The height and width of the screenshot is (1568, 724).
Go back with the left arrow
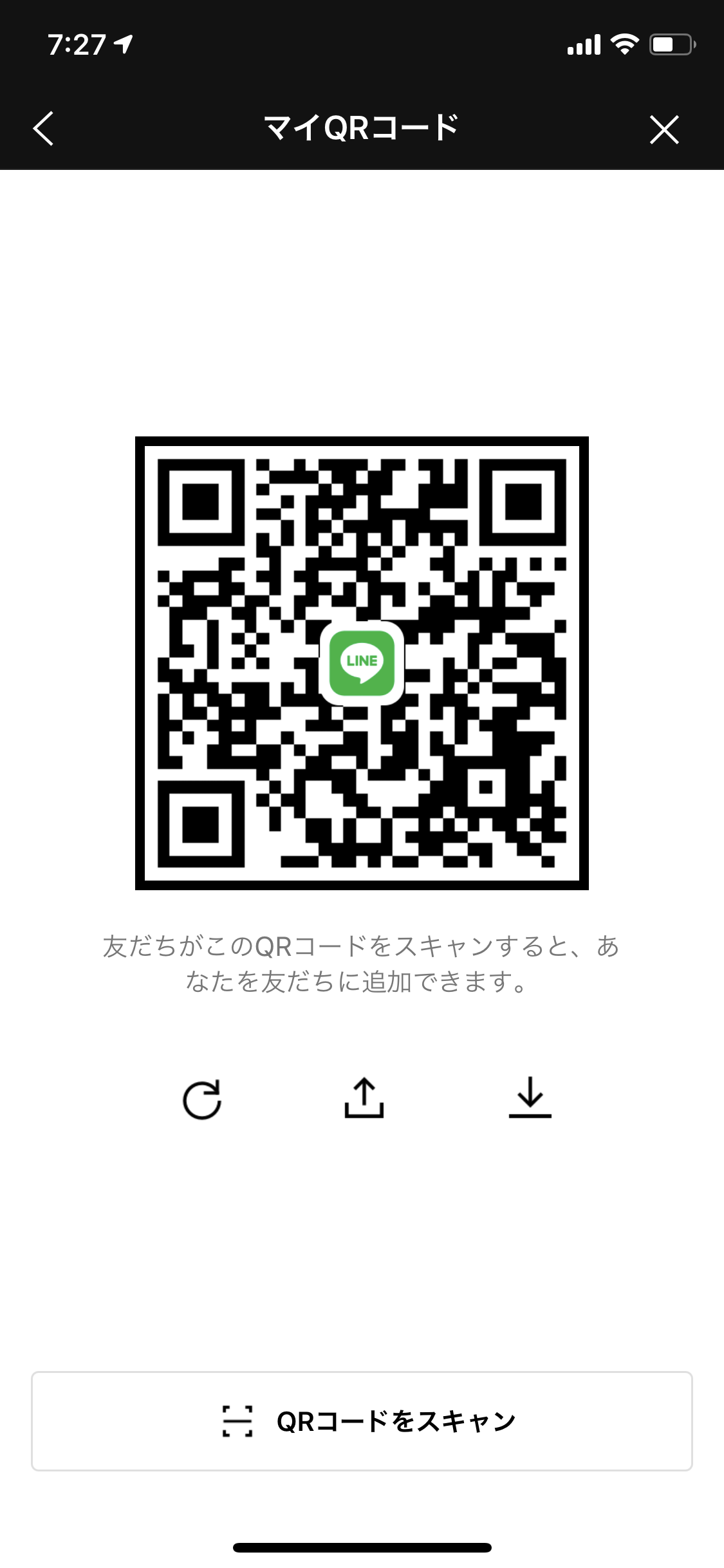tap(44, 129)
